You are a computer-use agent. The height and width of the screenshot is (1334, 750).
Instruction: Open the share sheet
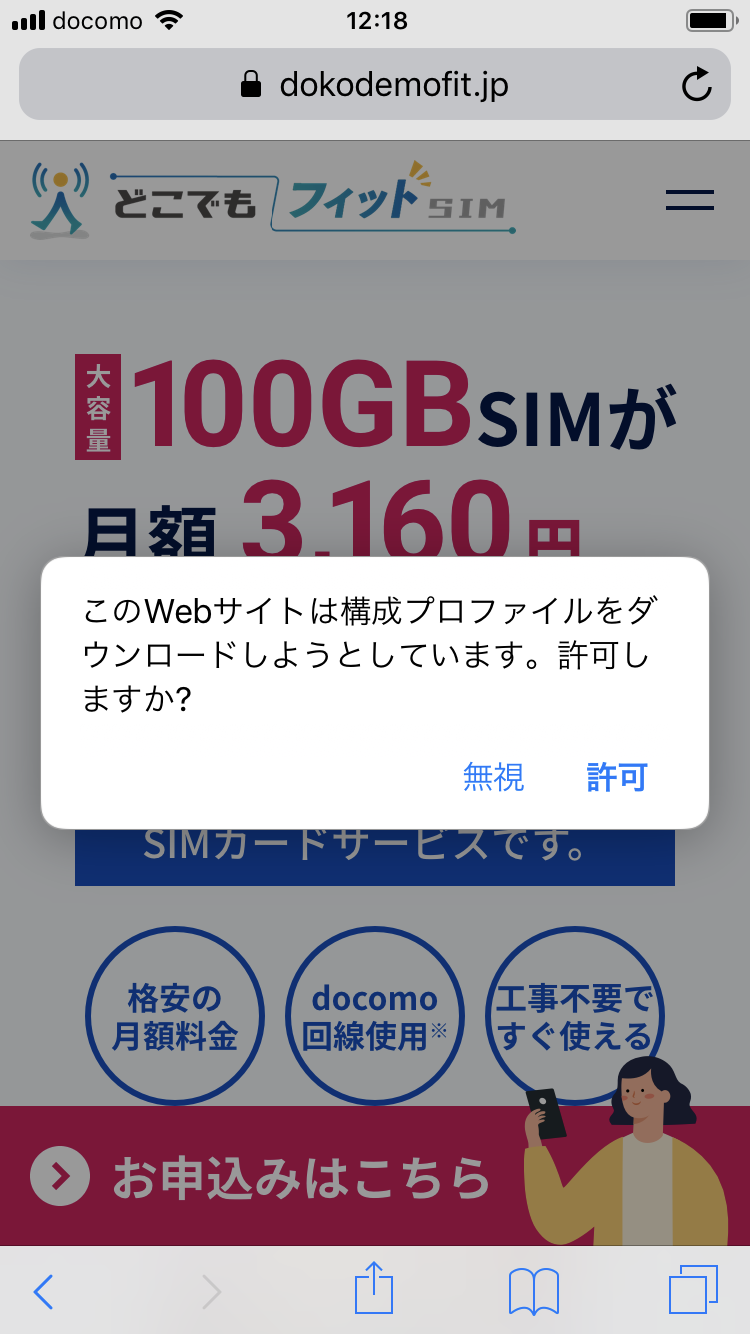[x=375, y=1289]
